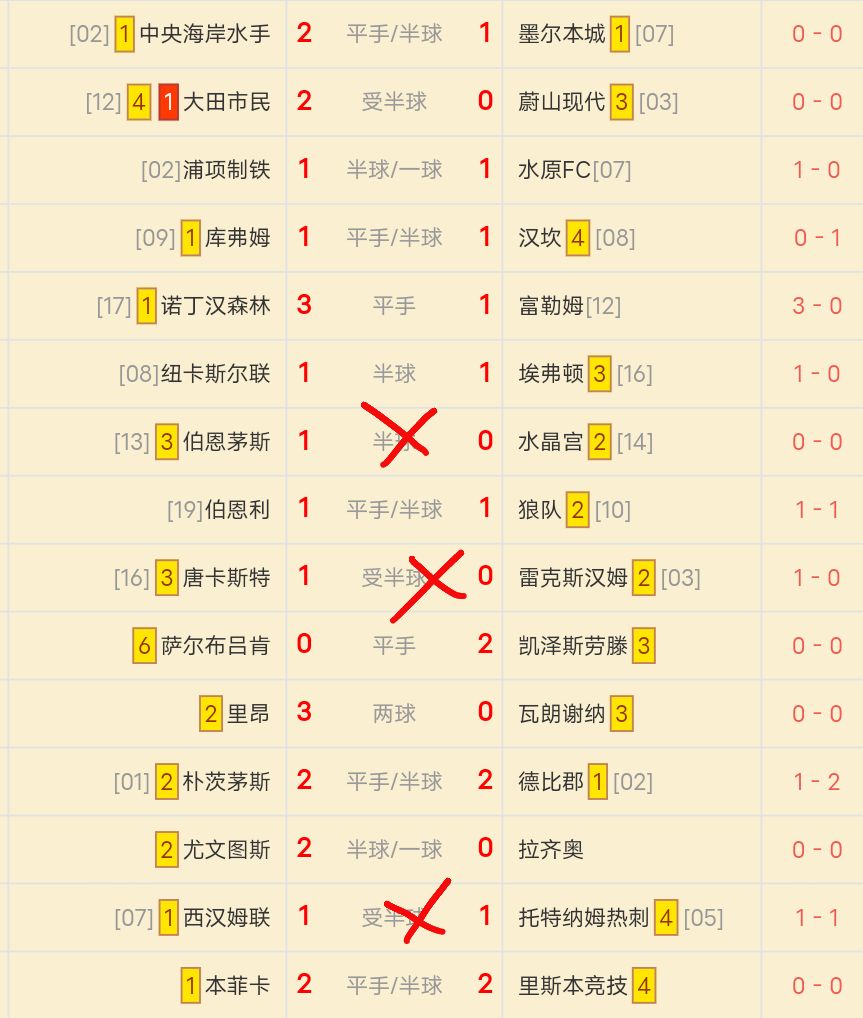
Task: Open the 萨尔布吕肯 vs 凯泽斯劳滕 match
Action: pos(394,646)
